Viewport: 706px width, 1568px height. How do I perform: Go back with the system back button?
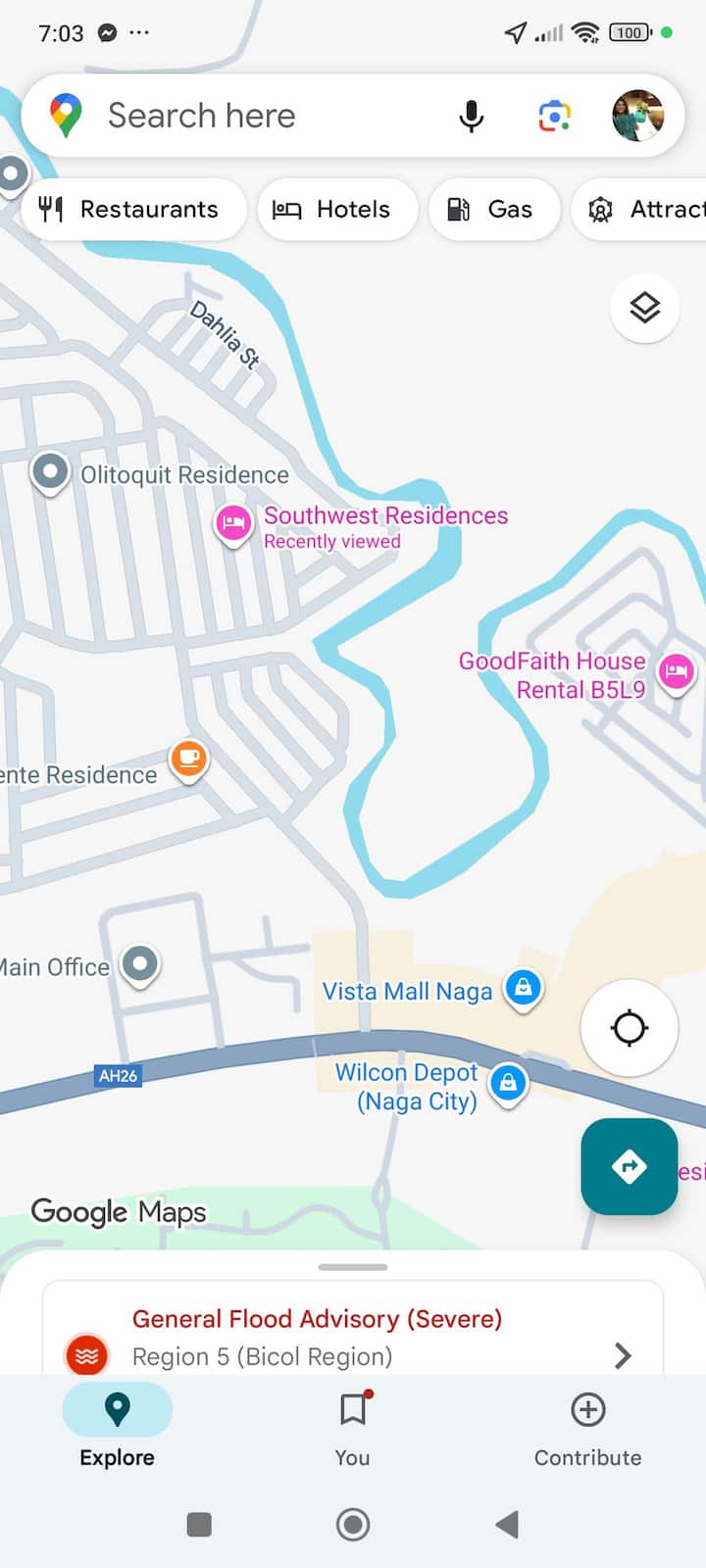click(507, 1524)
